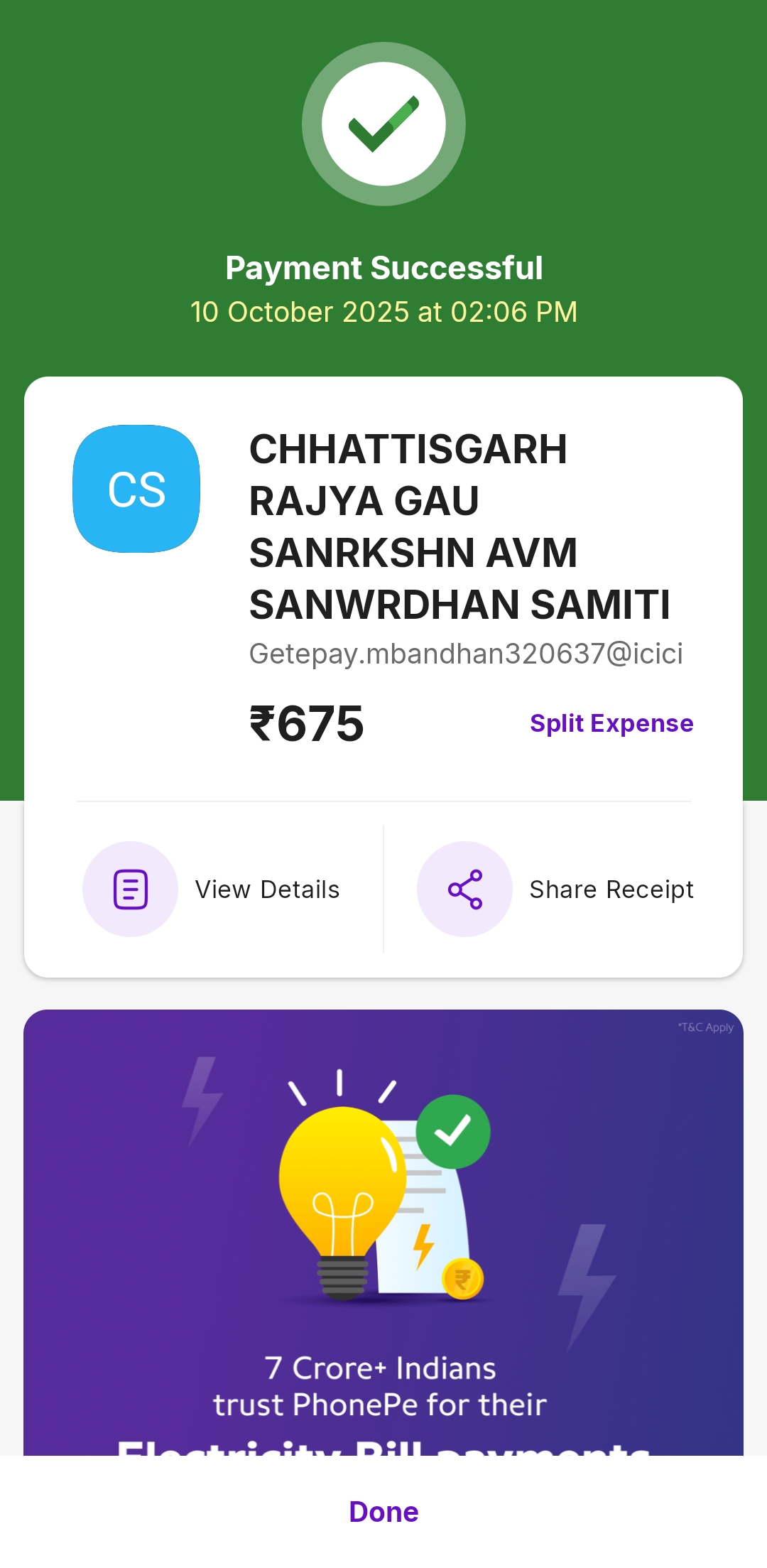Share the payment receipt
Image resolution: width=767 pixels, height=1568 pixels.
pyautogui.click(x=555, y=890)
